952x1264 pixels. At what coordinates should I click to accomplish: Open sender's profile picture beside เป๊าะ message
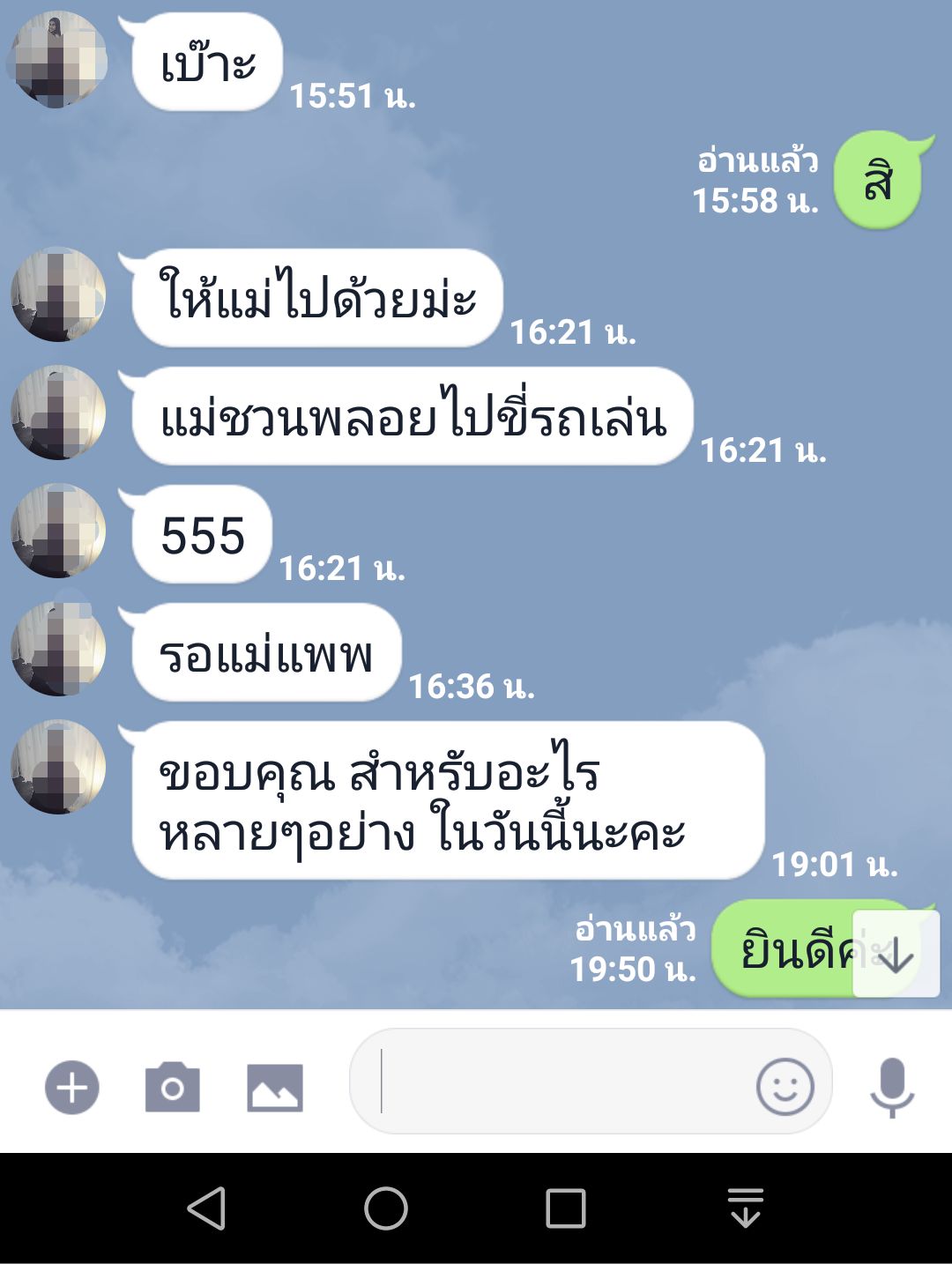(x=57, y=60)
